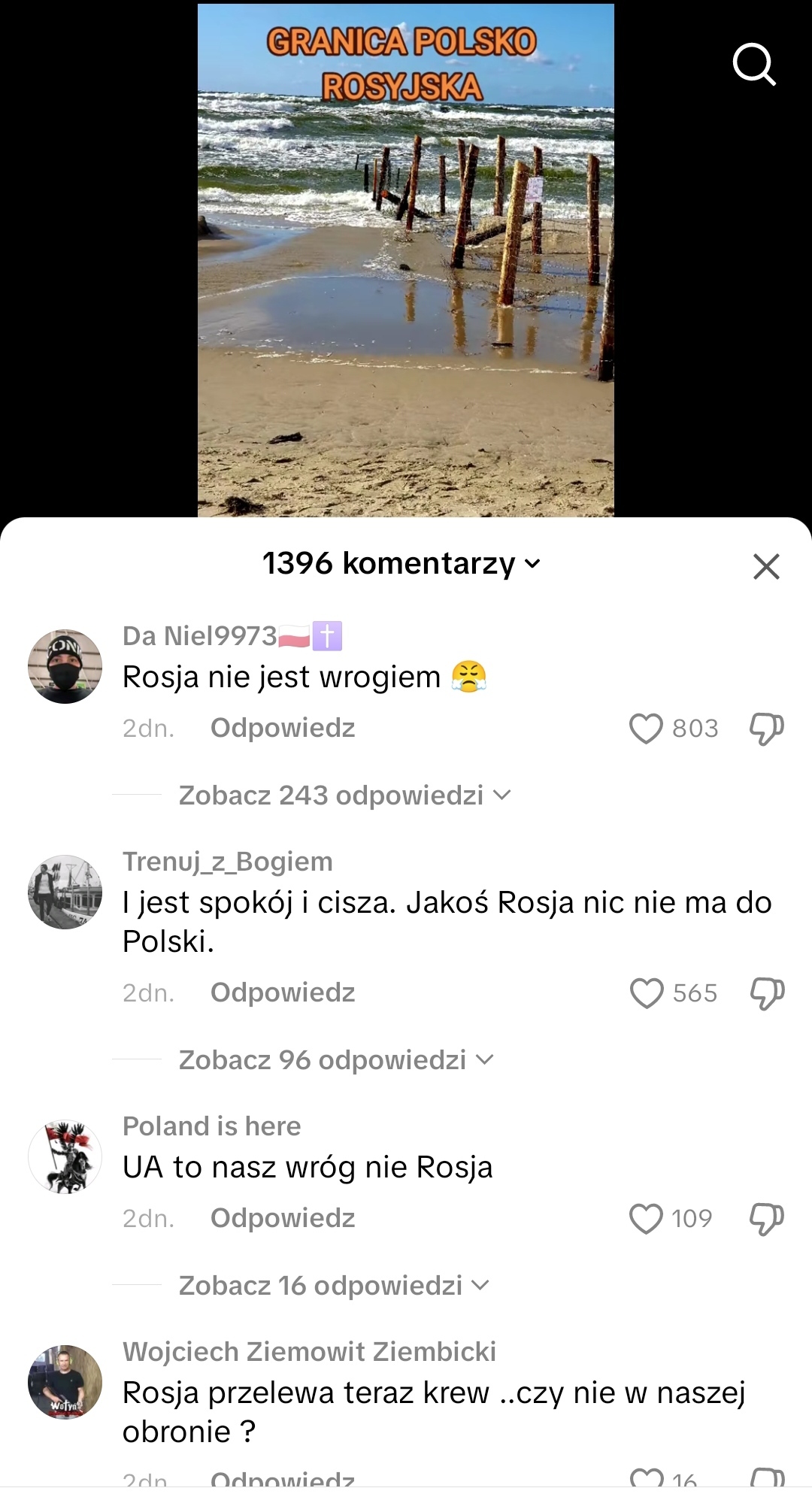Expand 243 replies under Da Niel9973
The width and height of the screenshot is (812, 1494).
[344, 795]
